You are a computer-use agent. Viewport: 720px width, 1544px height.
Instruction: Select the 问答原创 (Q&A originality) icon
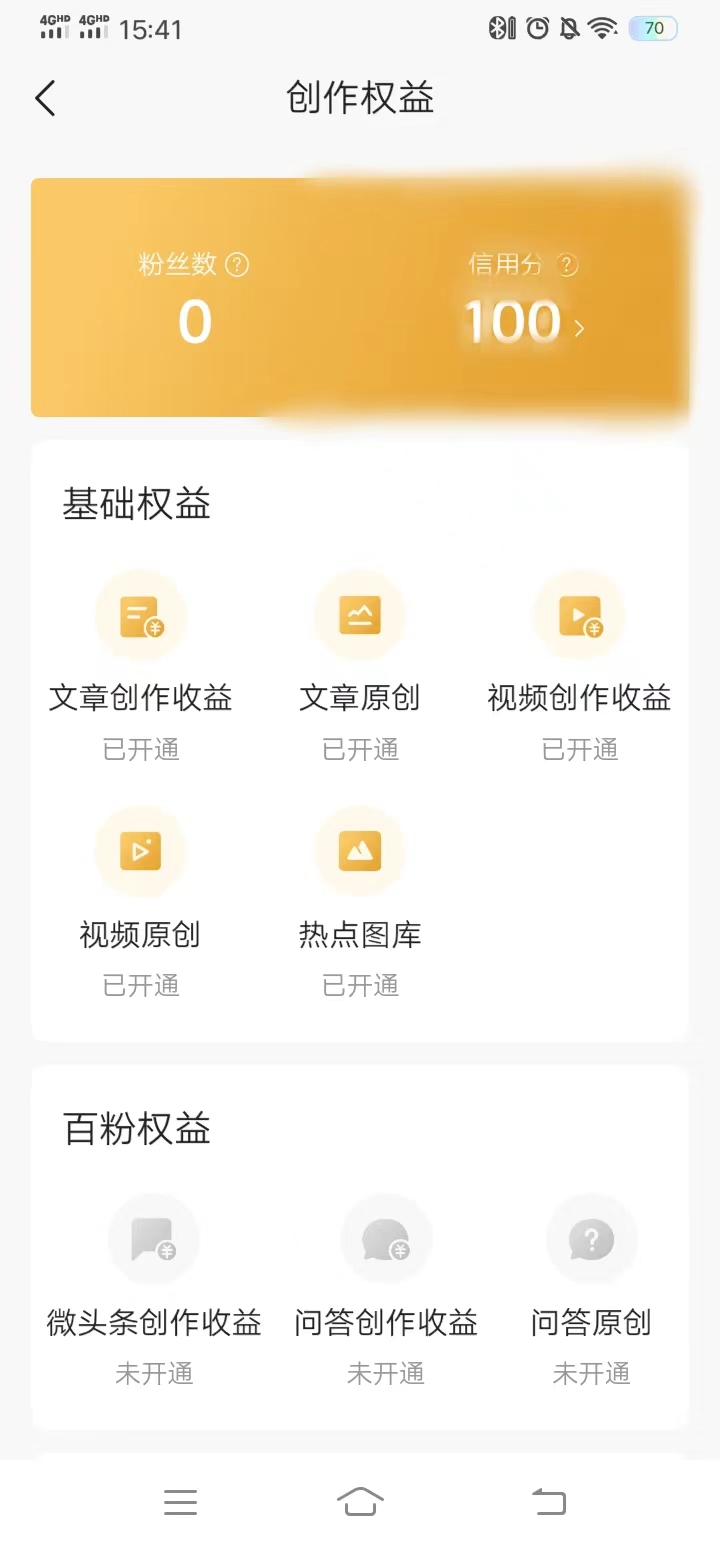[592, 1239]
